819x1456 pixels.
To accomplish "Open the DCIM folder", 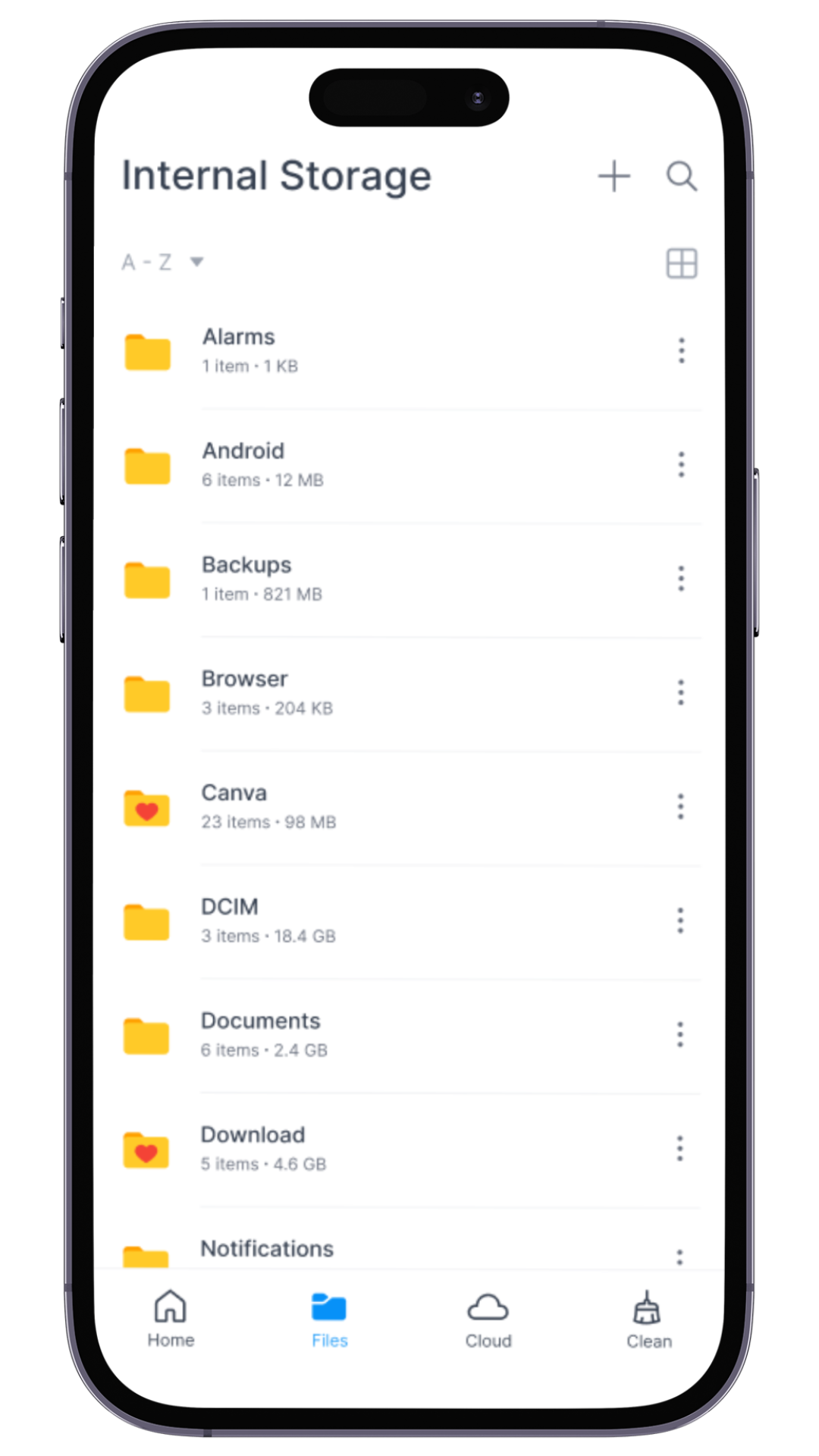I will coord(230,920).
